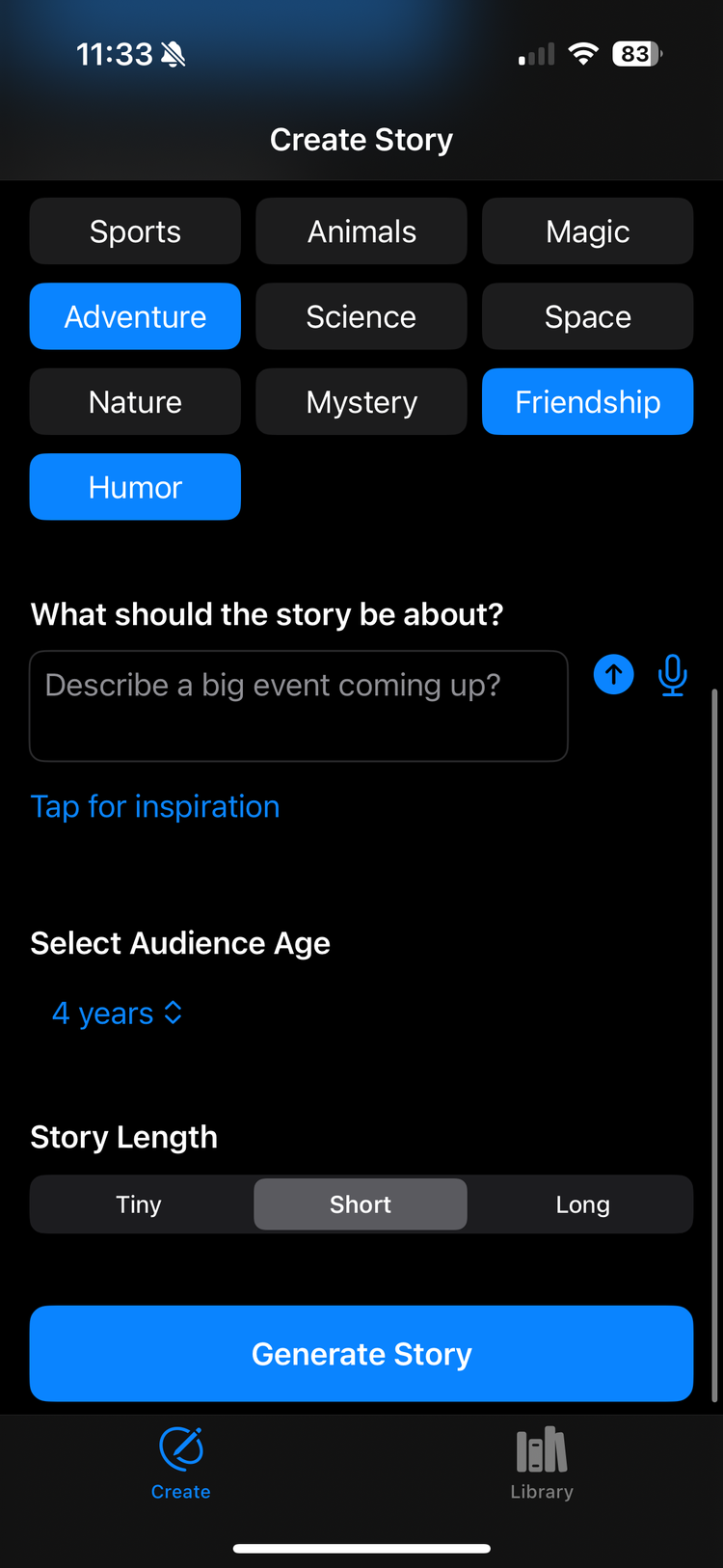This screenshot has height=1568, width=723.
Task: Select the Sports theme chip
Action: [135, 231]
